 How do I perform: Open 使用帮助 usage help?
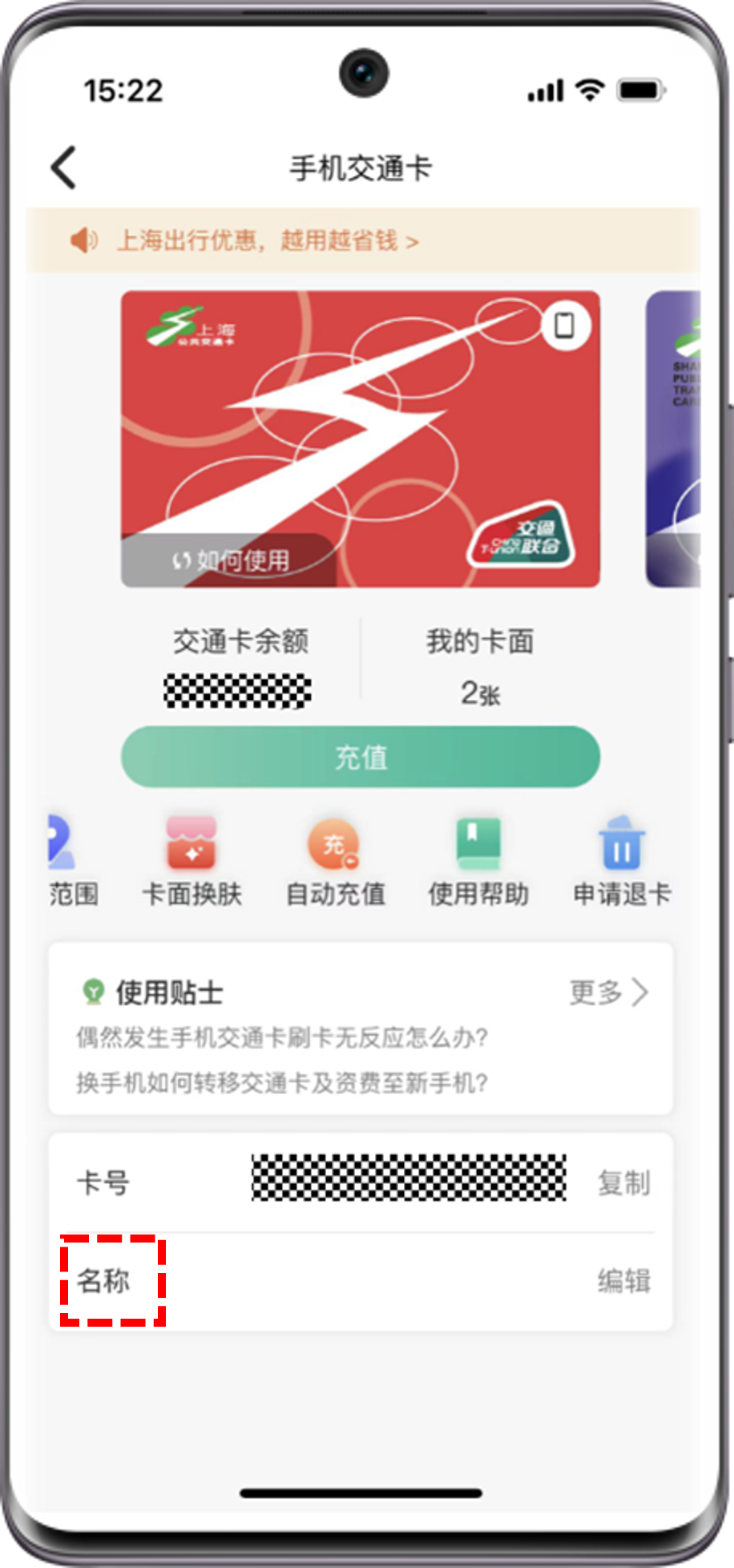click(478, 863)
